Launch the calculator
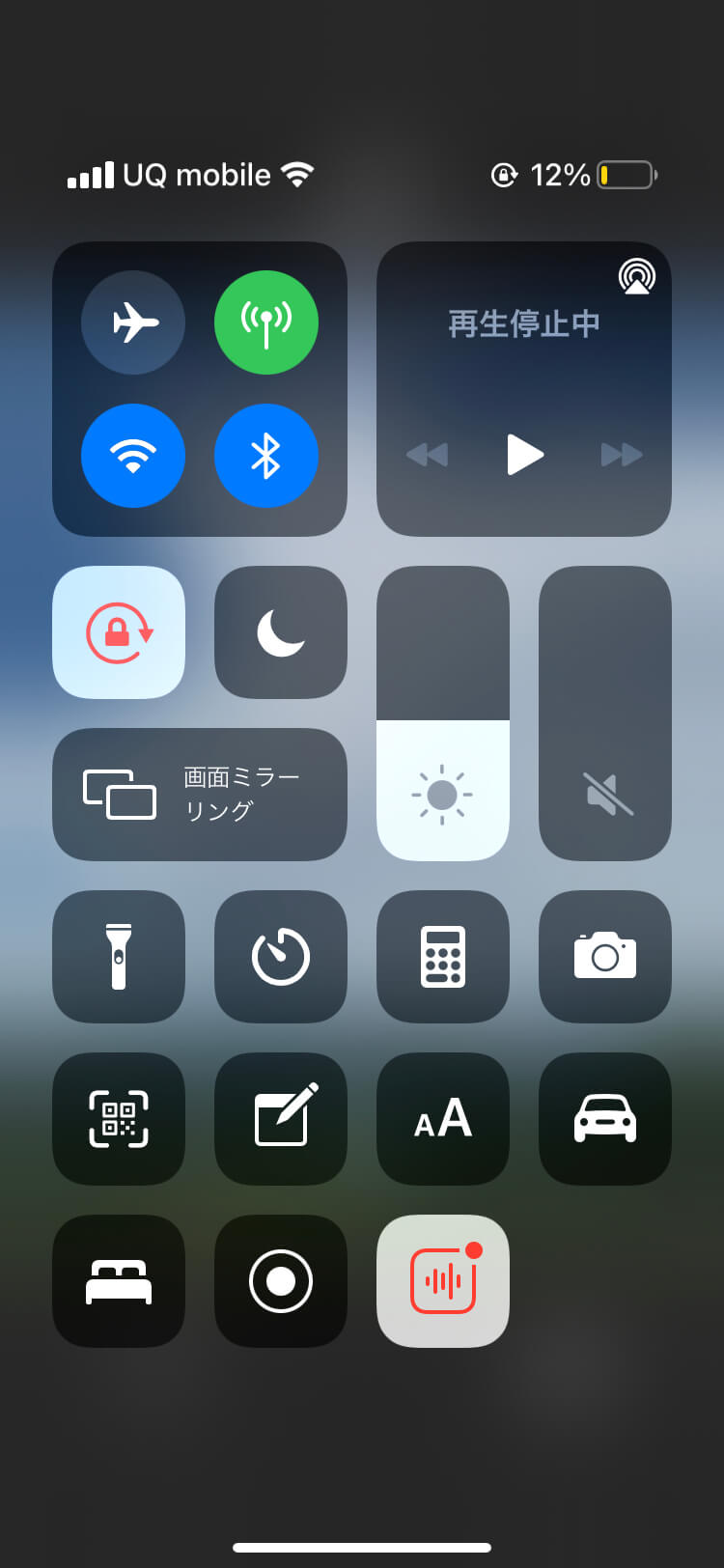This screenshot has height=1568, width=724. point(443,957)
